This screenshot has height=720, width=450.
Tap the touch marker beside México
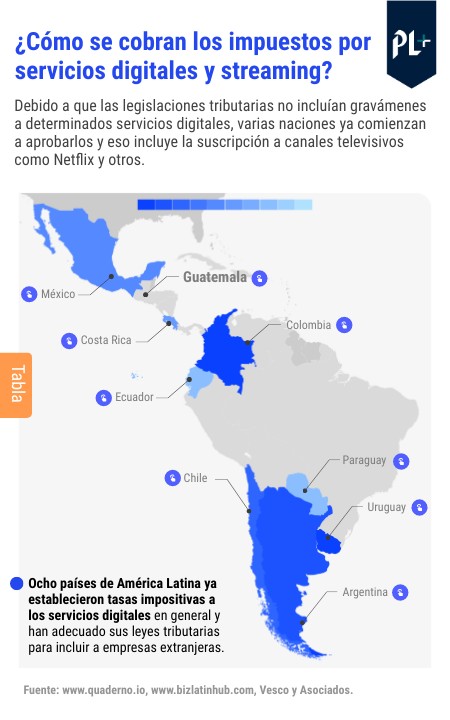coord(29,294)
